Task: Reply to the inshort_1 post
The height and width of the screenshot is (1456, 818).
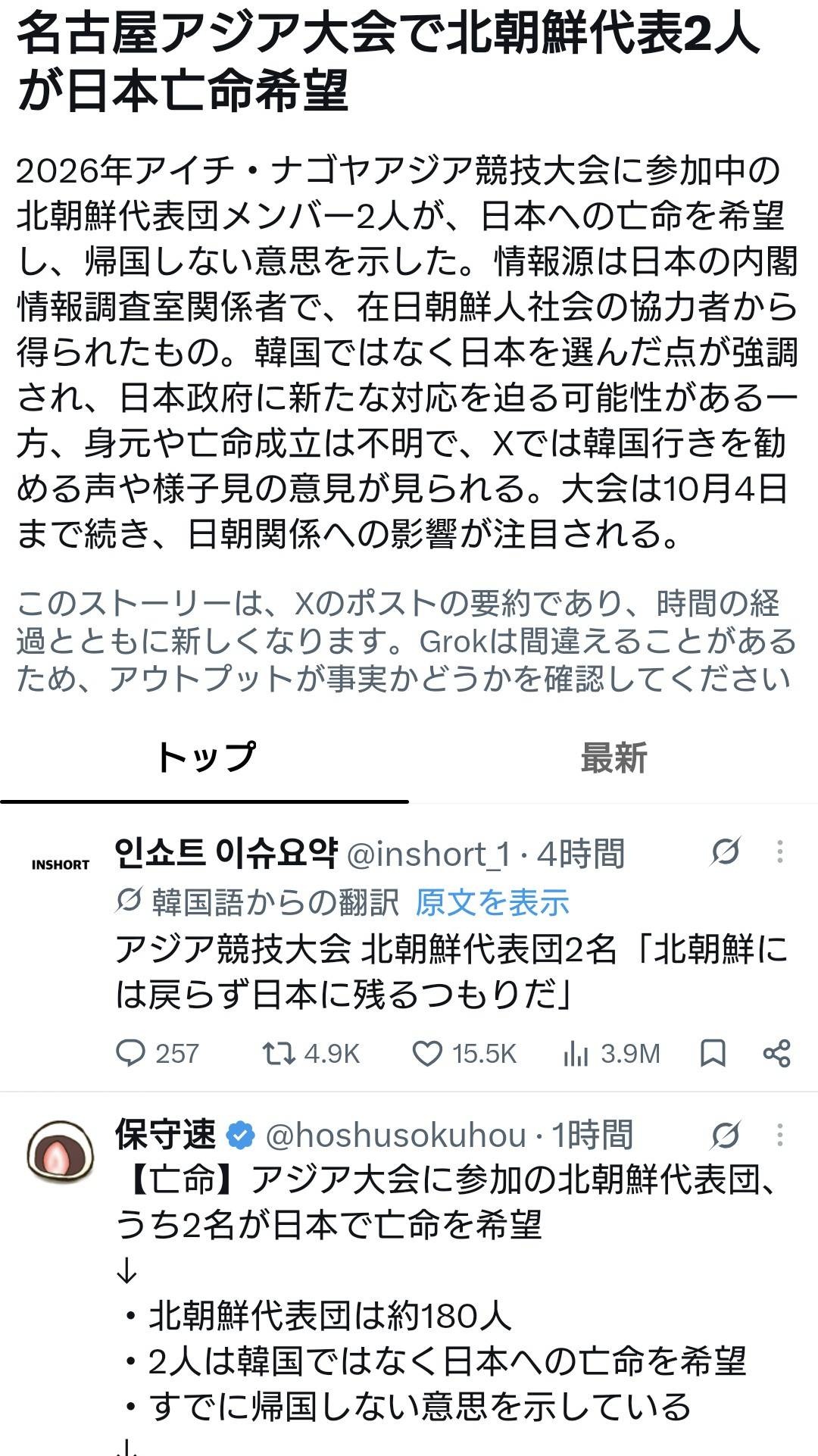Action: [157, 1053]
